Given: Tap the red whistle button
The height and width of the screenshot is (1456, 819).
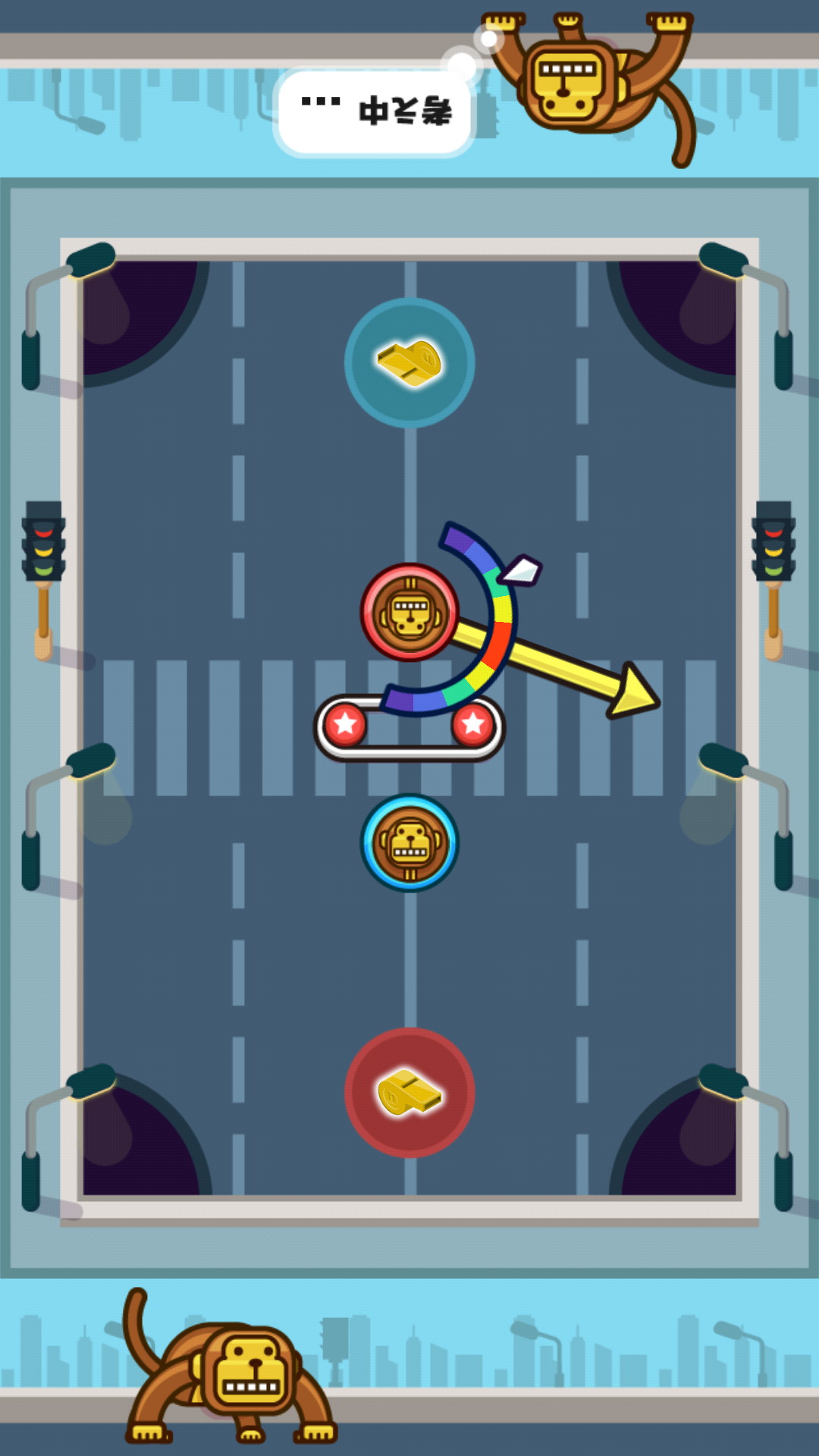Looking at the screenshot, I should pyautogui.click(x=409, y=1092).
